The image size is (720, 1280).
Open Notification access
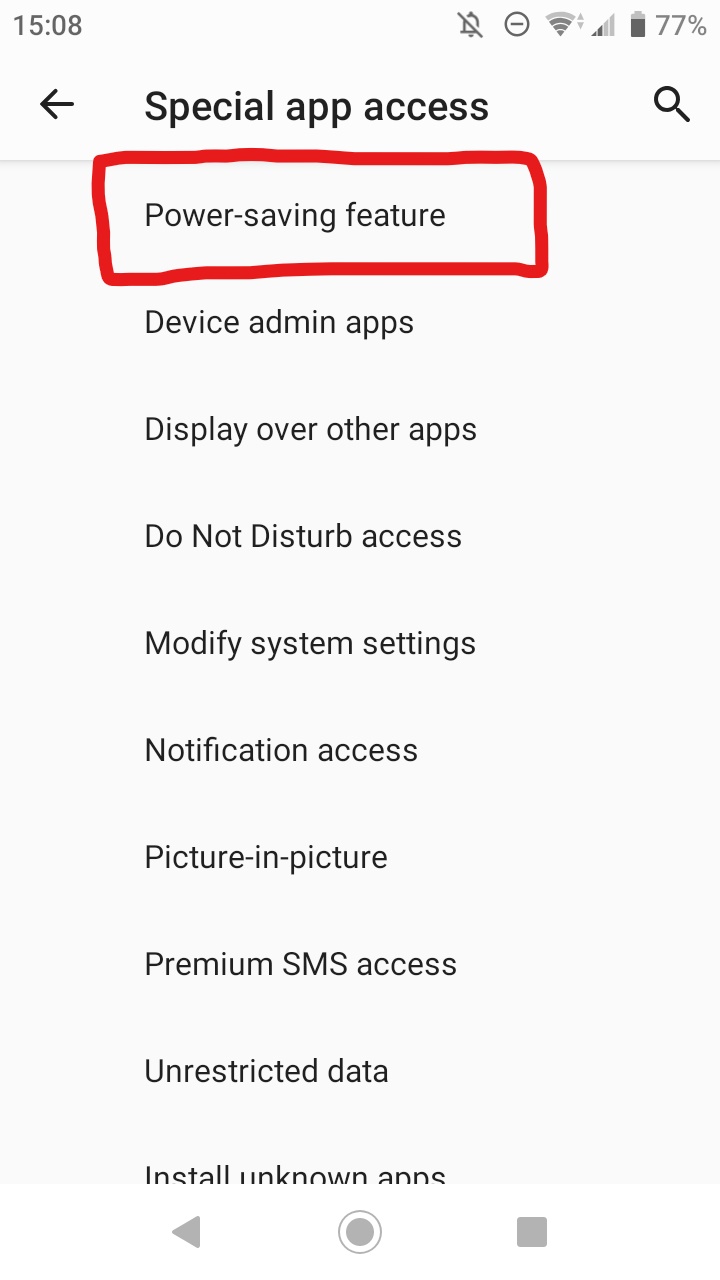click(281, 750)
